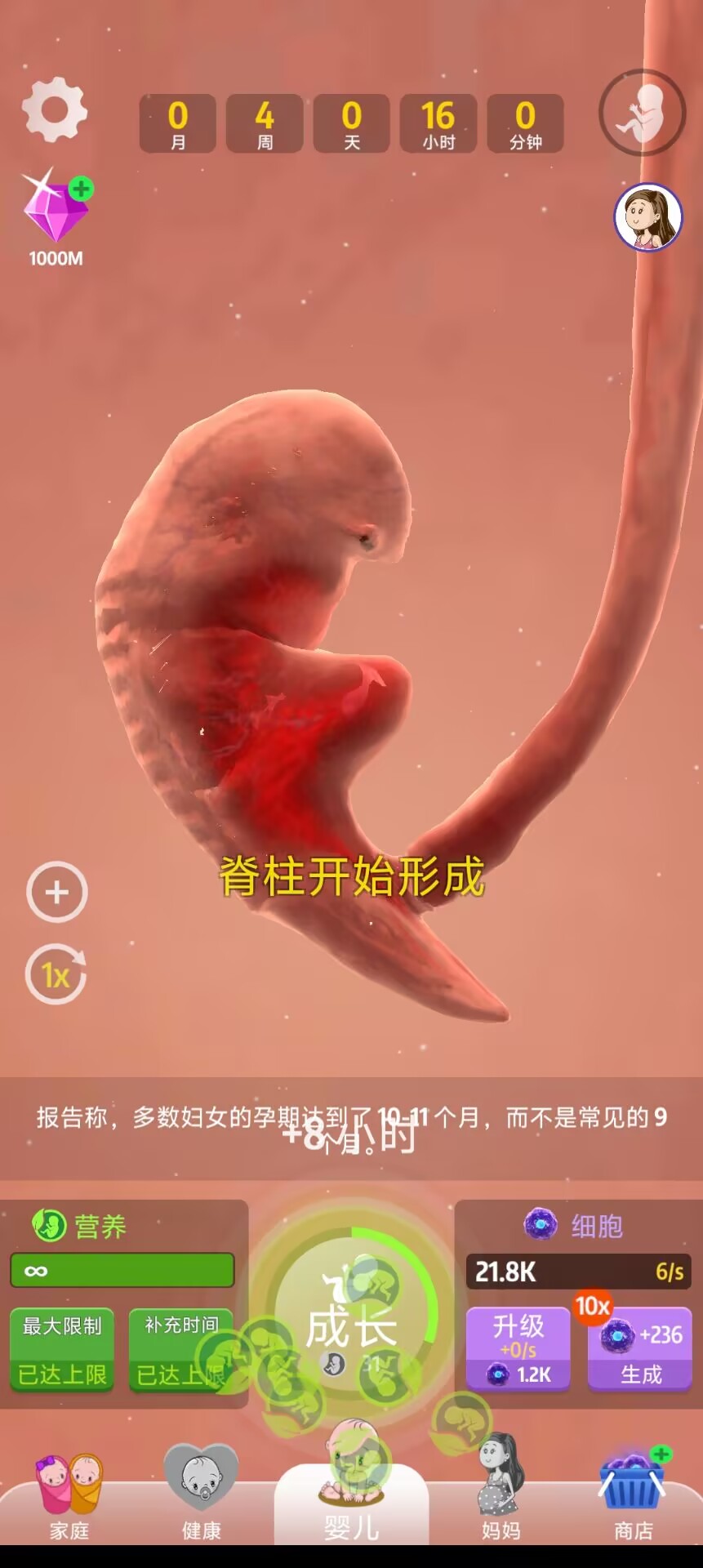This screenshot has width=703, height=1568.
Task: Open the fetus view icon
Action: 643,112
